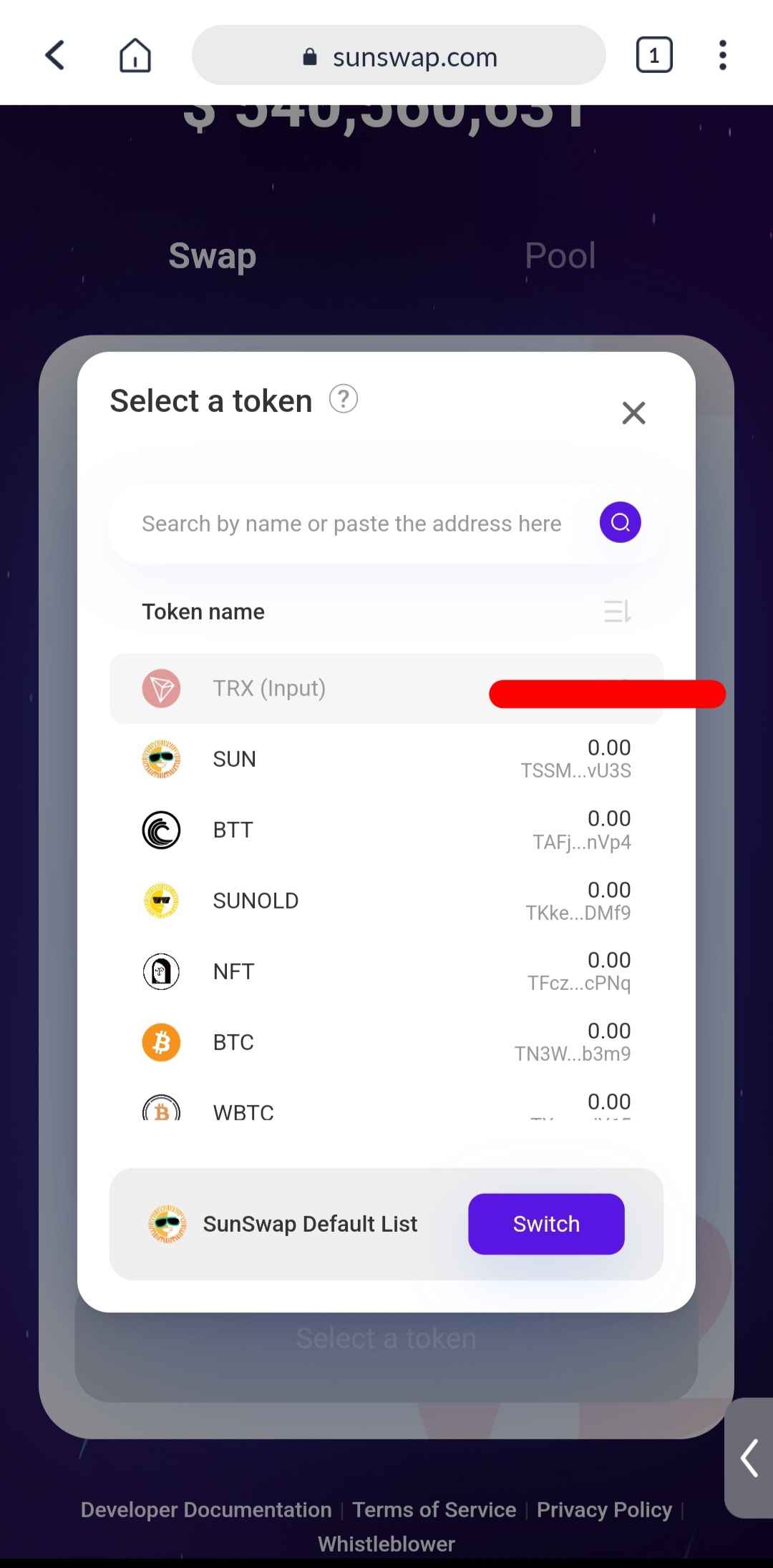Open the browser tab switcher
Screen dimensions: 773x1568
coord(653,55)
